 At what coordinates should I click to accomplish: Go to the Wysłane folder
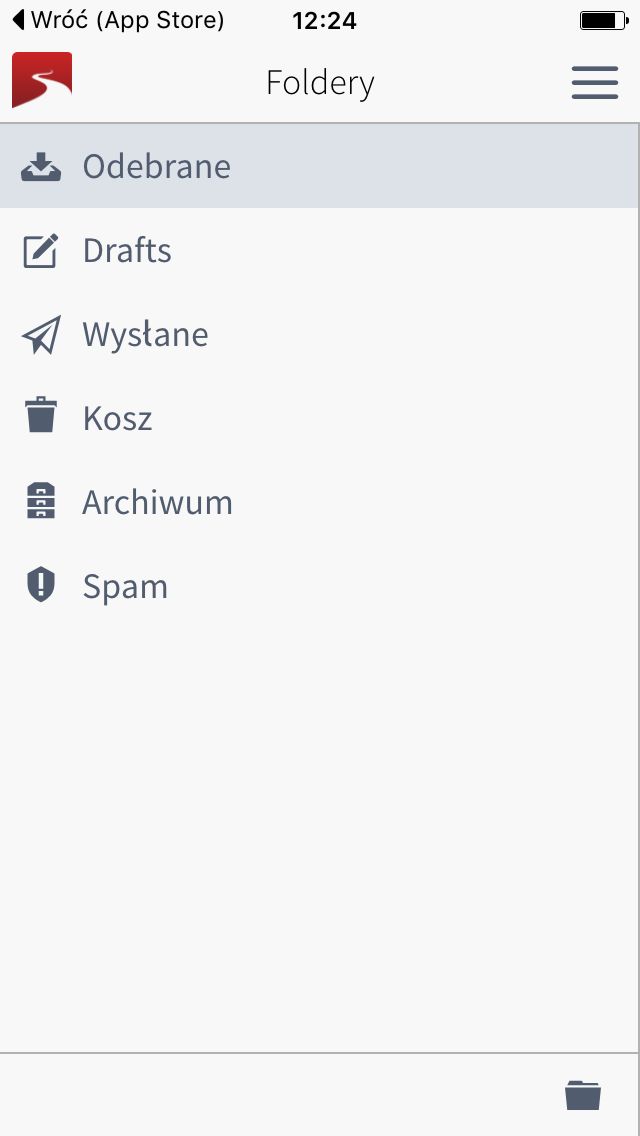(319, 335)
